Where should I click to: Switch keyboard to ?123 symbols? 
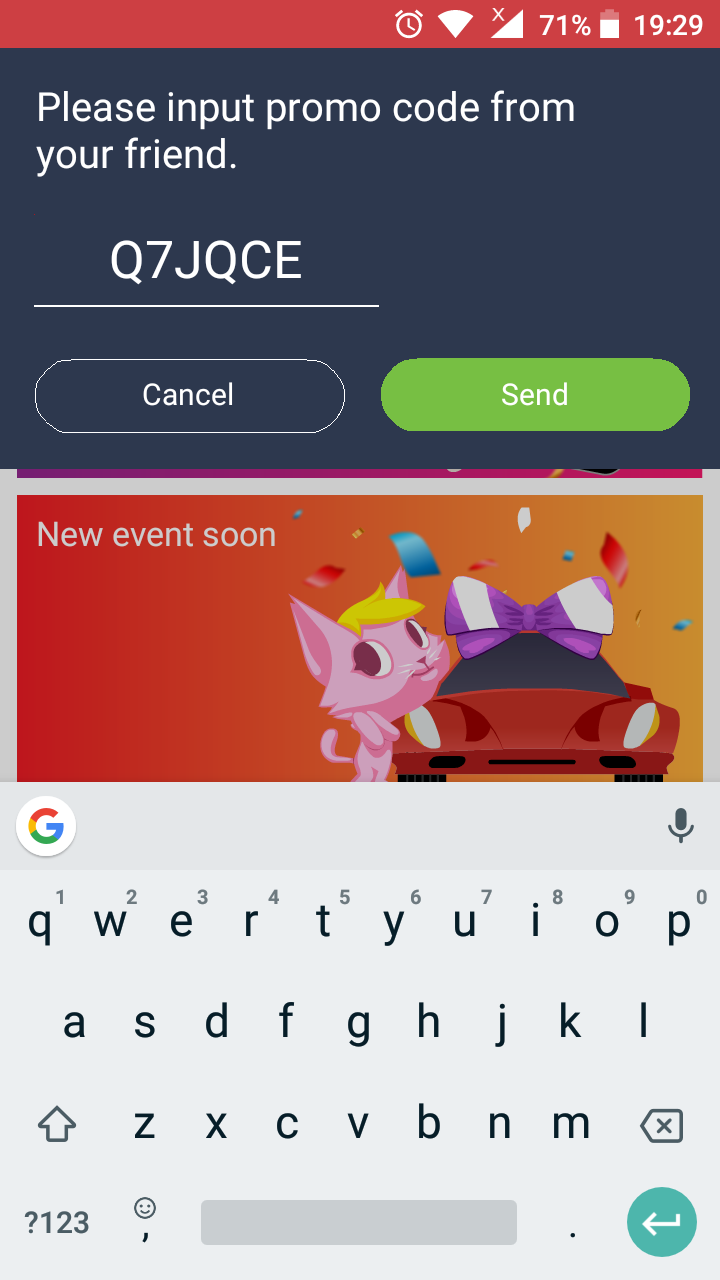coord(57,1222)
